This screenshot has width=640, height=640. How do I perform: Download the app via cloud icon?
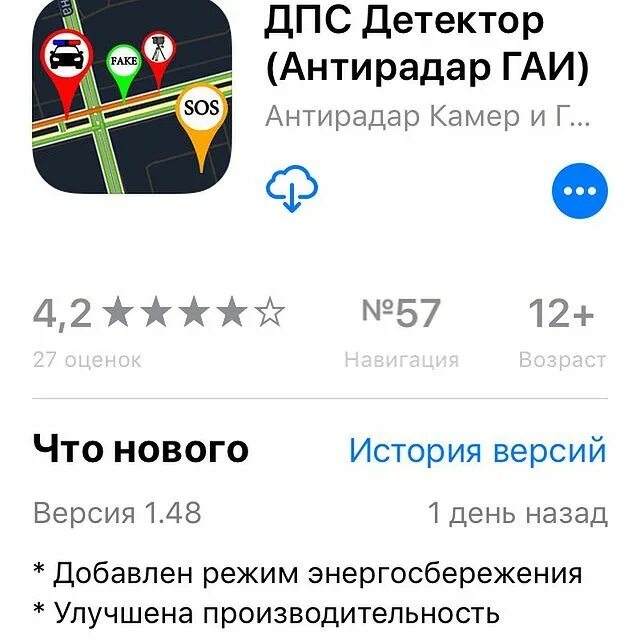tap(291, 189)
